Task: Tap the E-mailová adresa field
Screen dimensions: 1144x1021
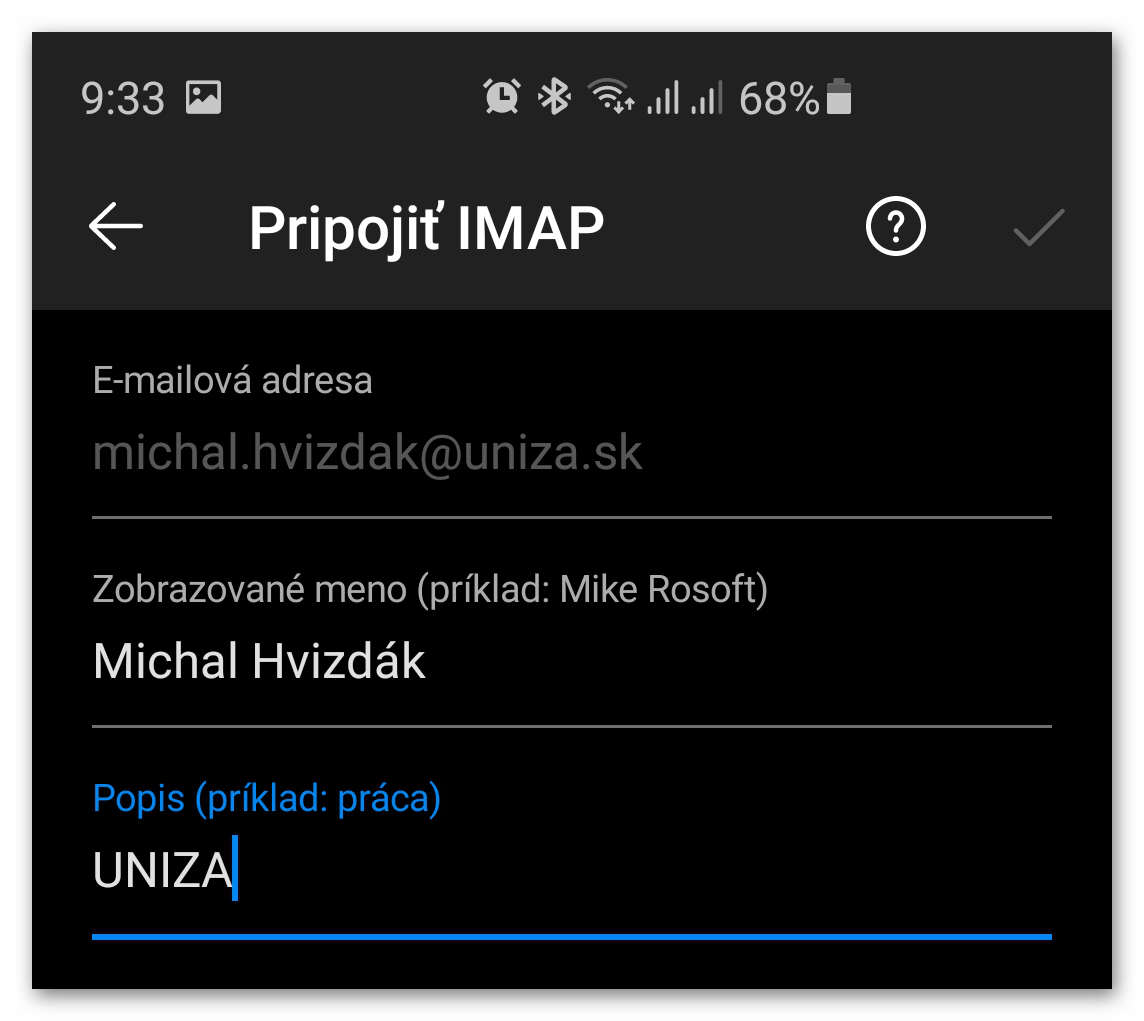Action: pos(570,454)
